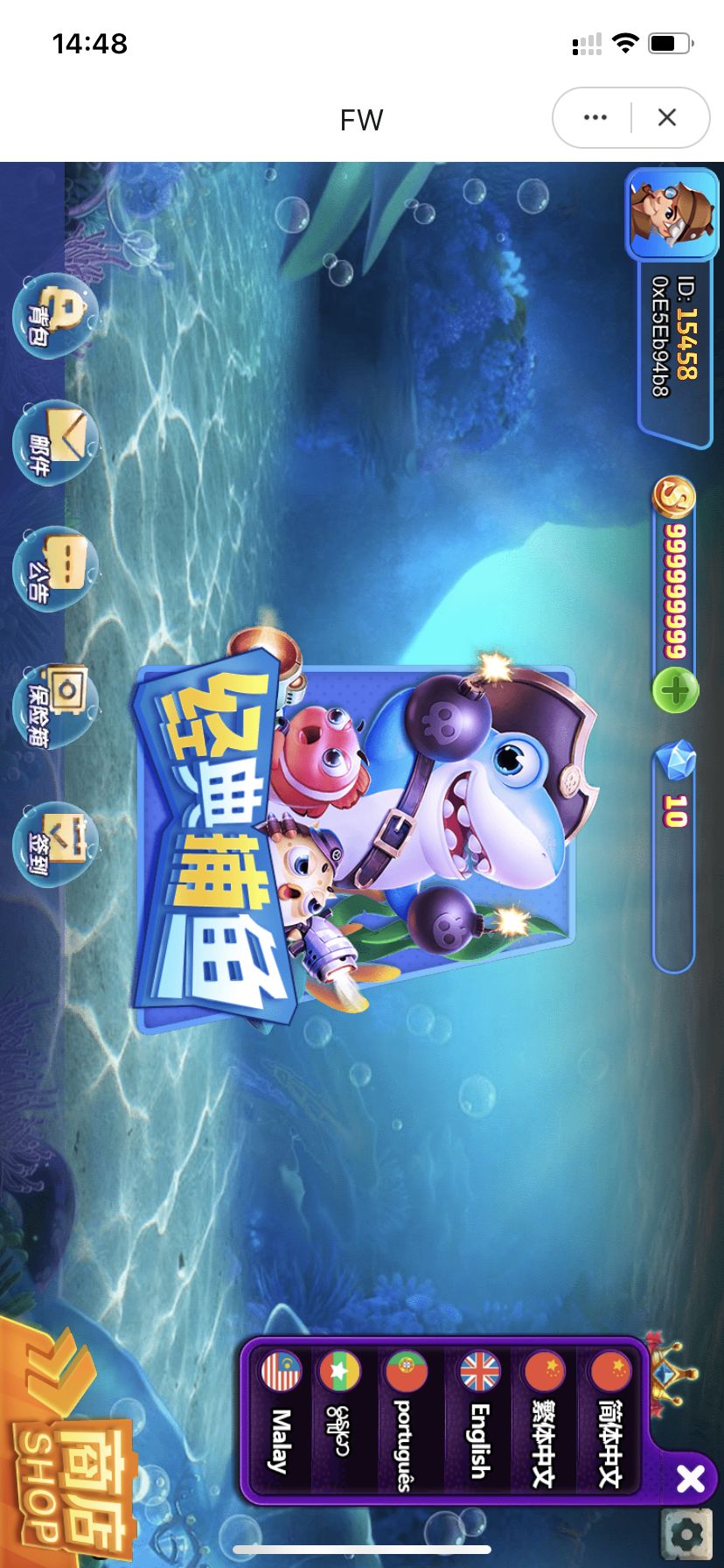This screenshot has height=1568, width=724.
Task: Choose português language
Action: (405, 1416)
